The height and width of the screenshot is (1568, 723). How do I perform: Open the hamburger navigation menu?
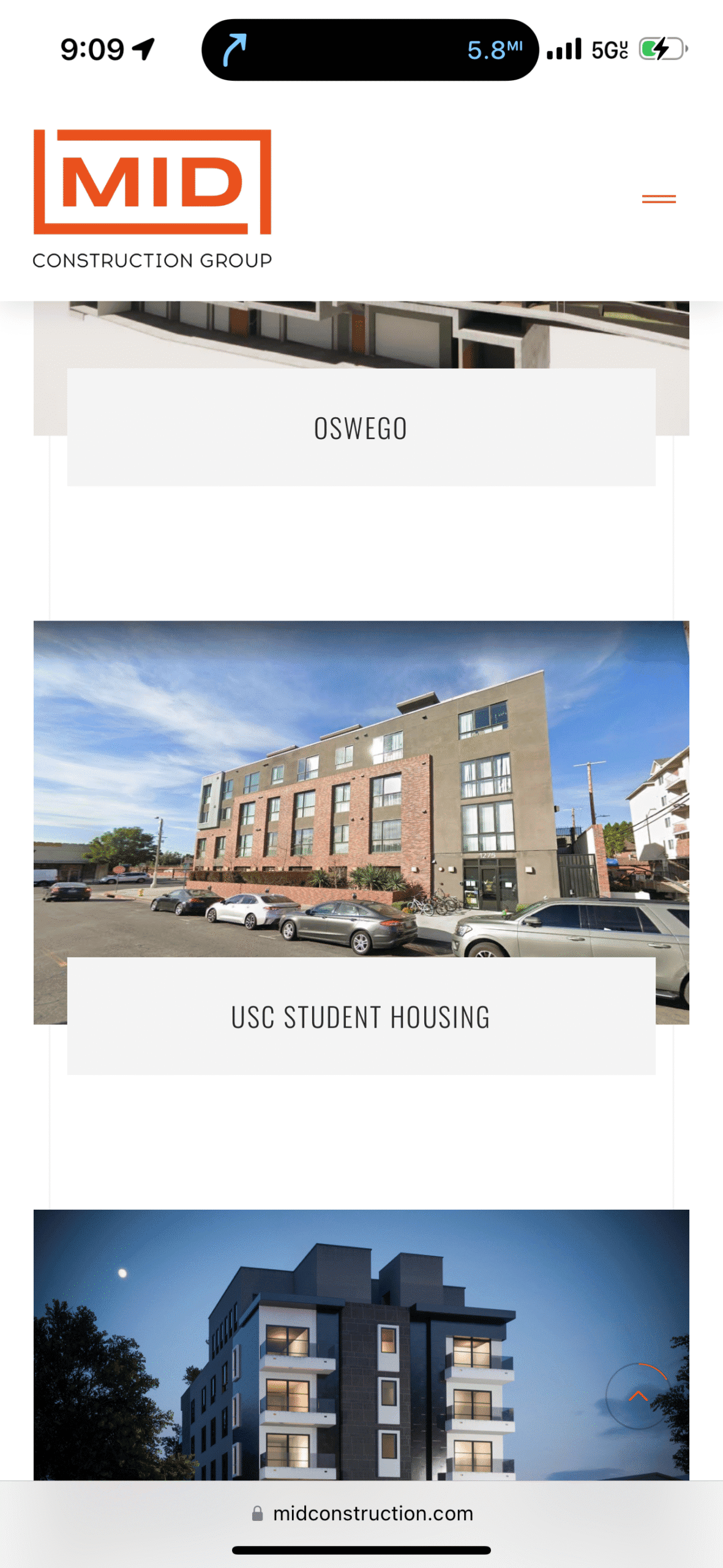(659, 199)
